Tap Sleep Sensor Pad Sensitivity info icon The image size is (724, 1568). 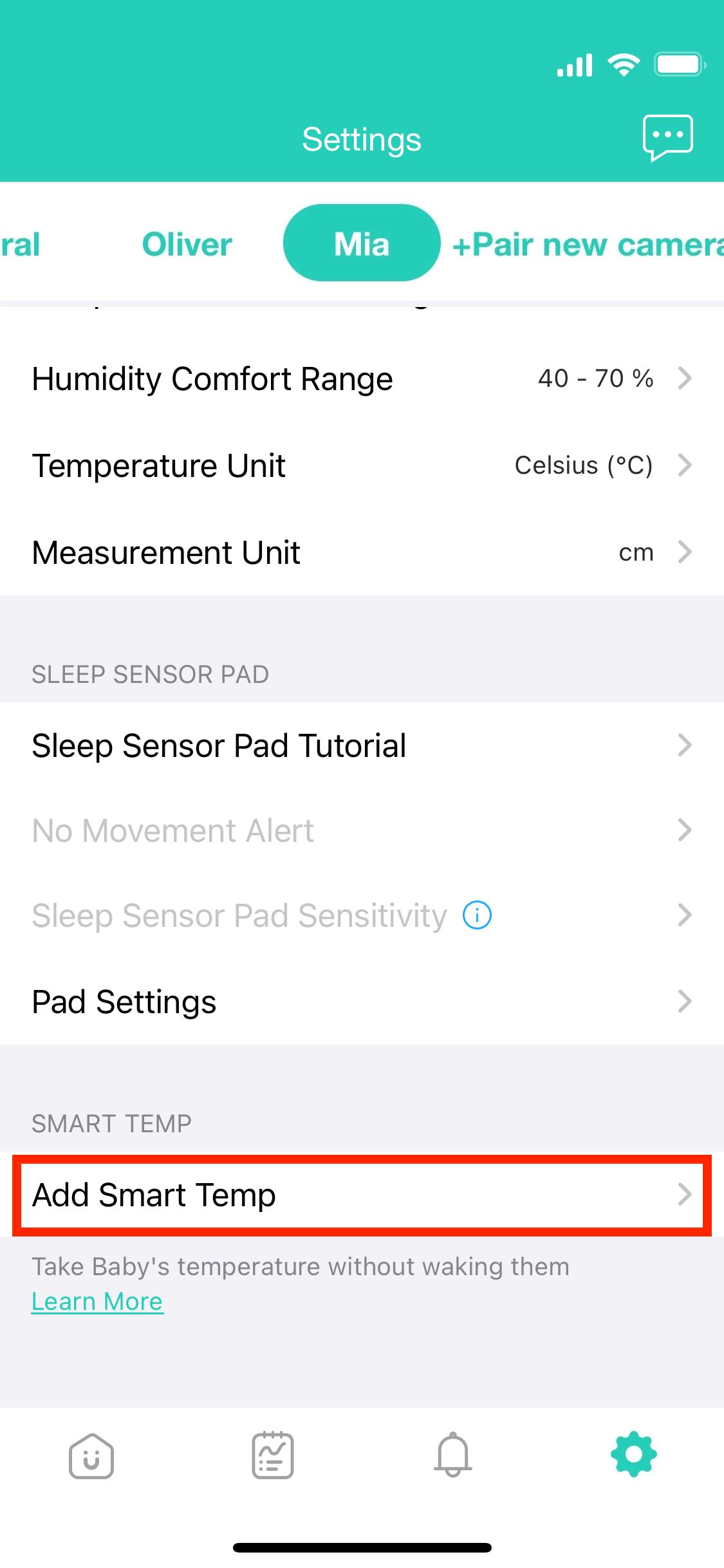[x=477, y=915]
